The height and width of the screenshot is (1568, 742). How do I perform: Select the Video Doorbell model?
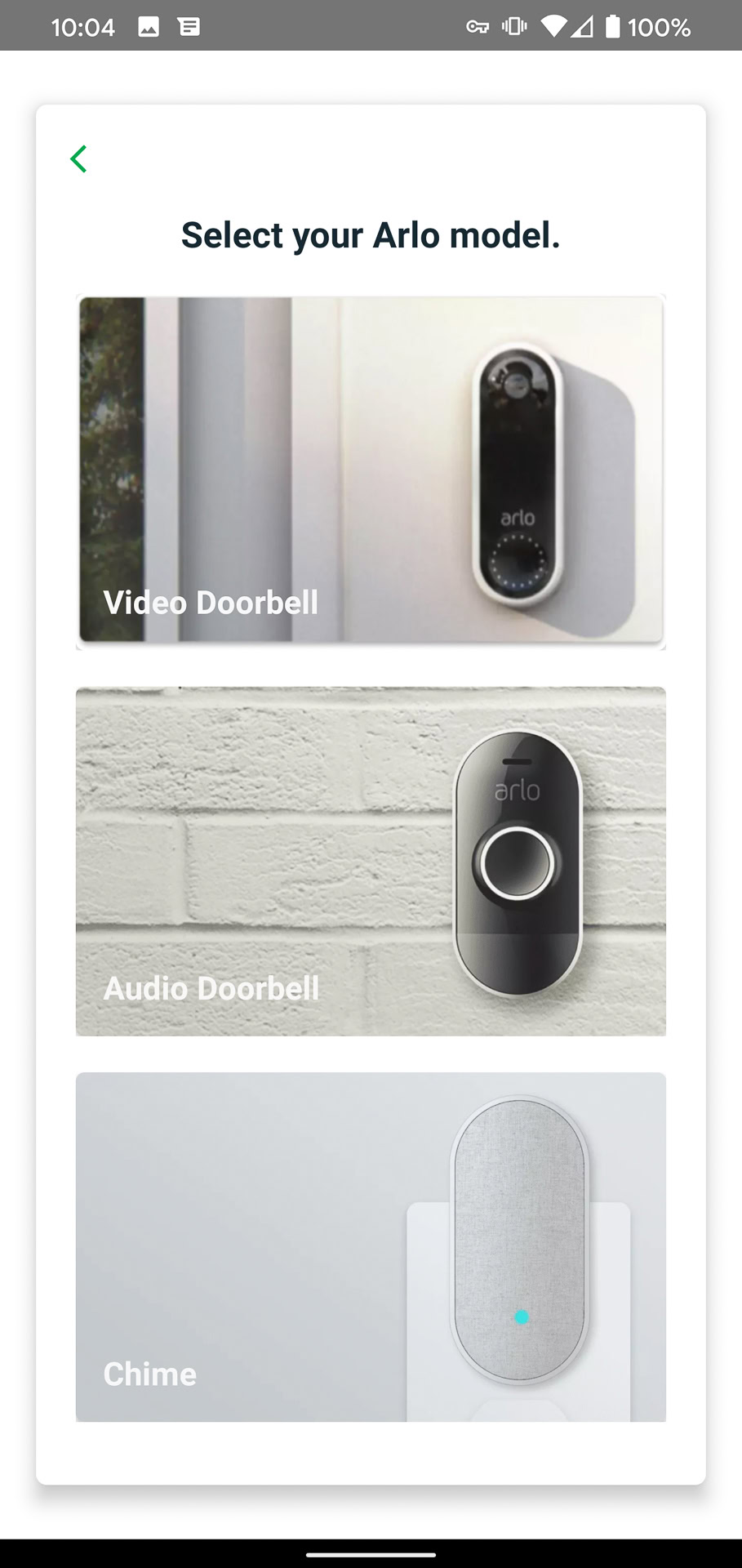coord(371,472)
